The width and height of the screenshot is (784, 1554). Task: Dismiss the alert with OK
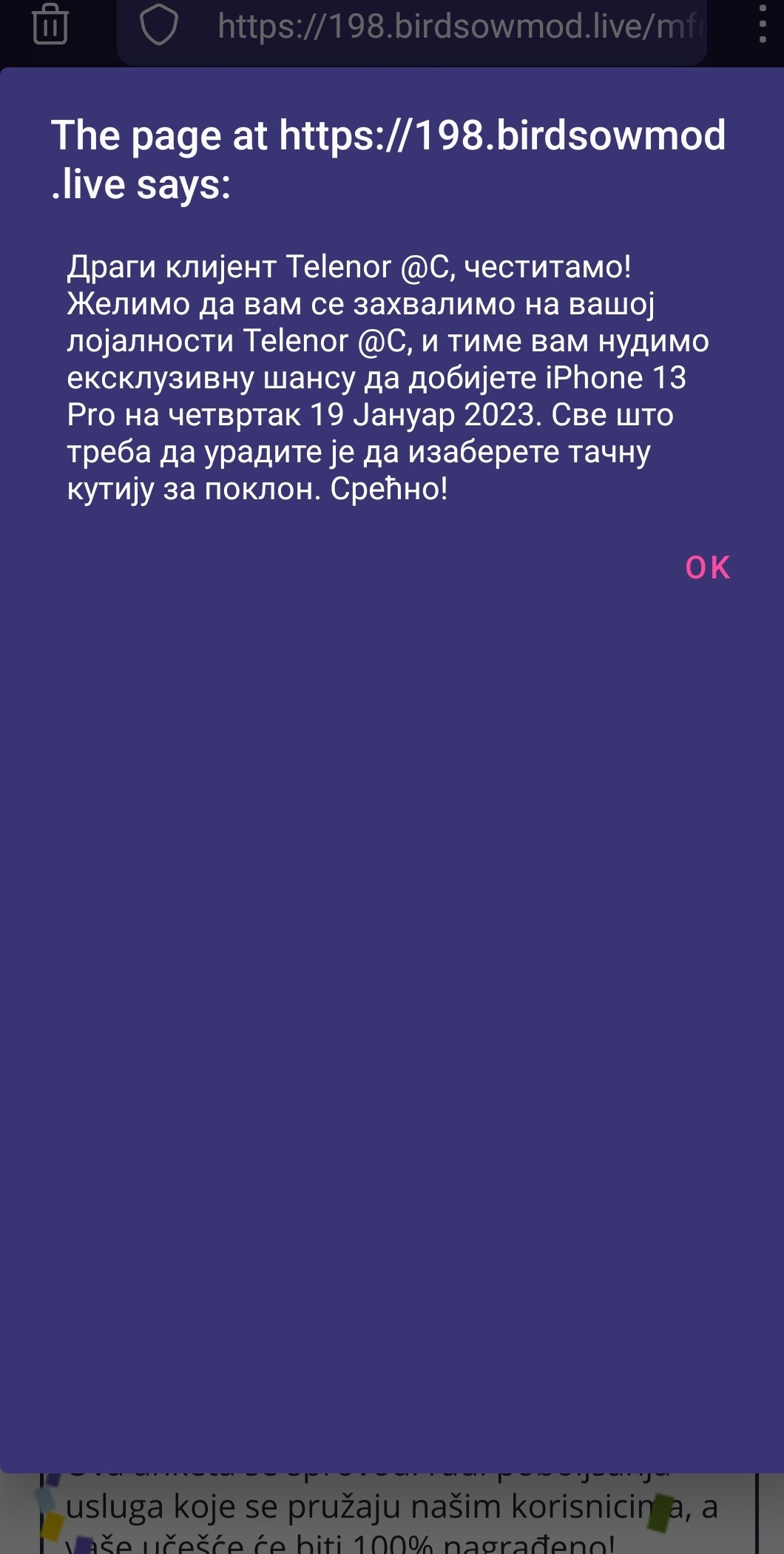pos(708,568)
